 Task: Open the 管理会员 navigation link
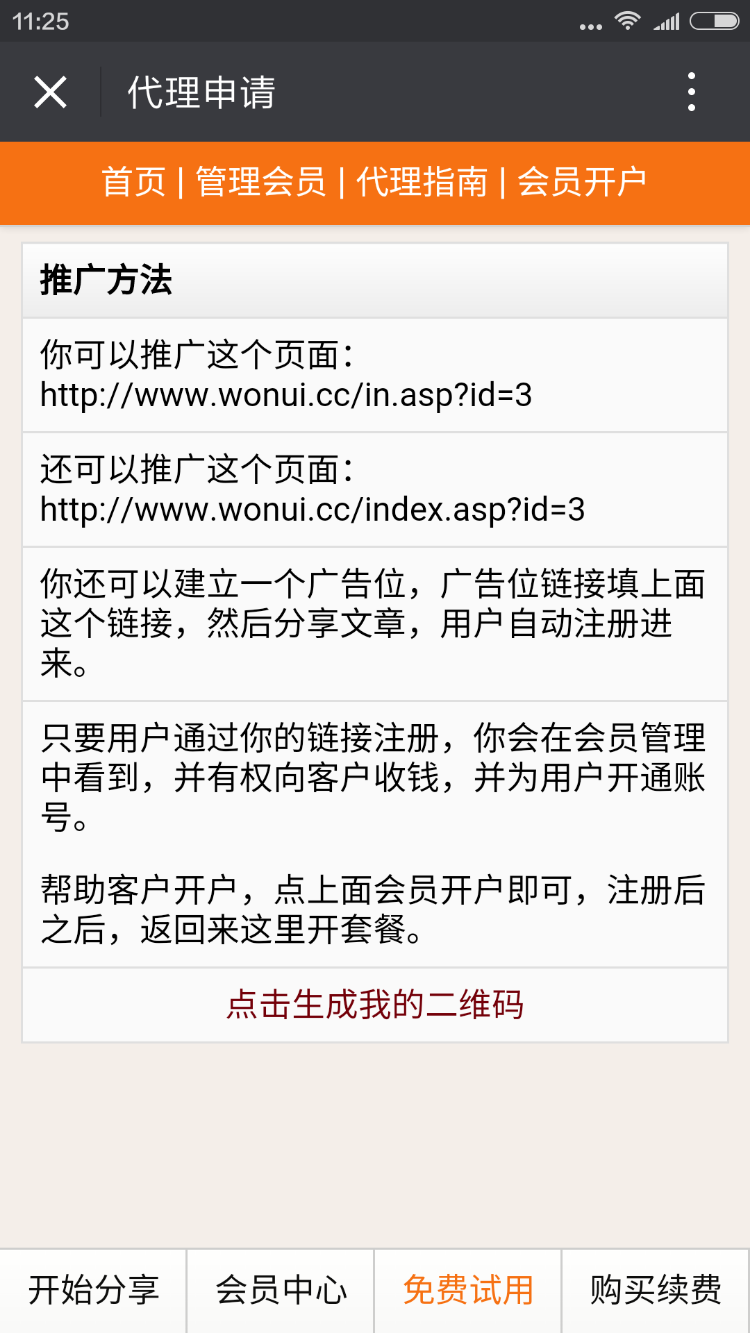tap(256, 183)
